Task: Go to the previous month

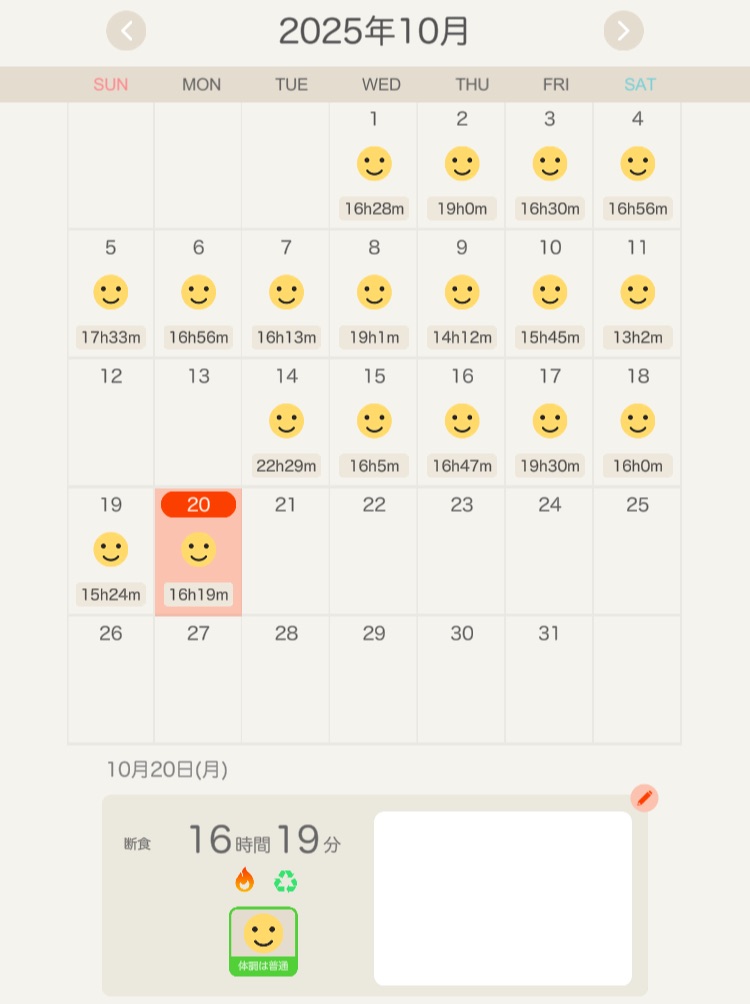Action: (126, 31)
